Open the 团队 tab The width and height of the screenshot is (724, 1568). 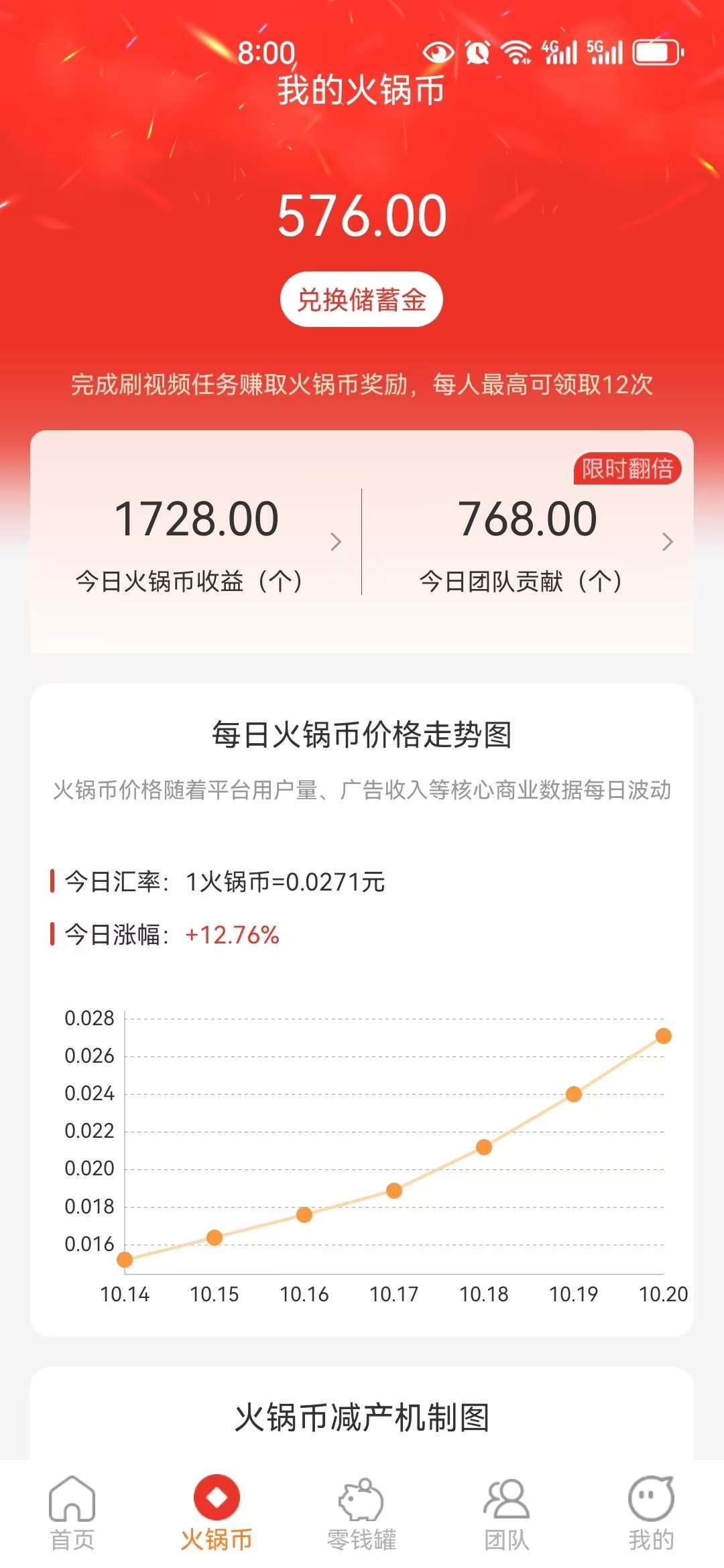pos(506,1513)
